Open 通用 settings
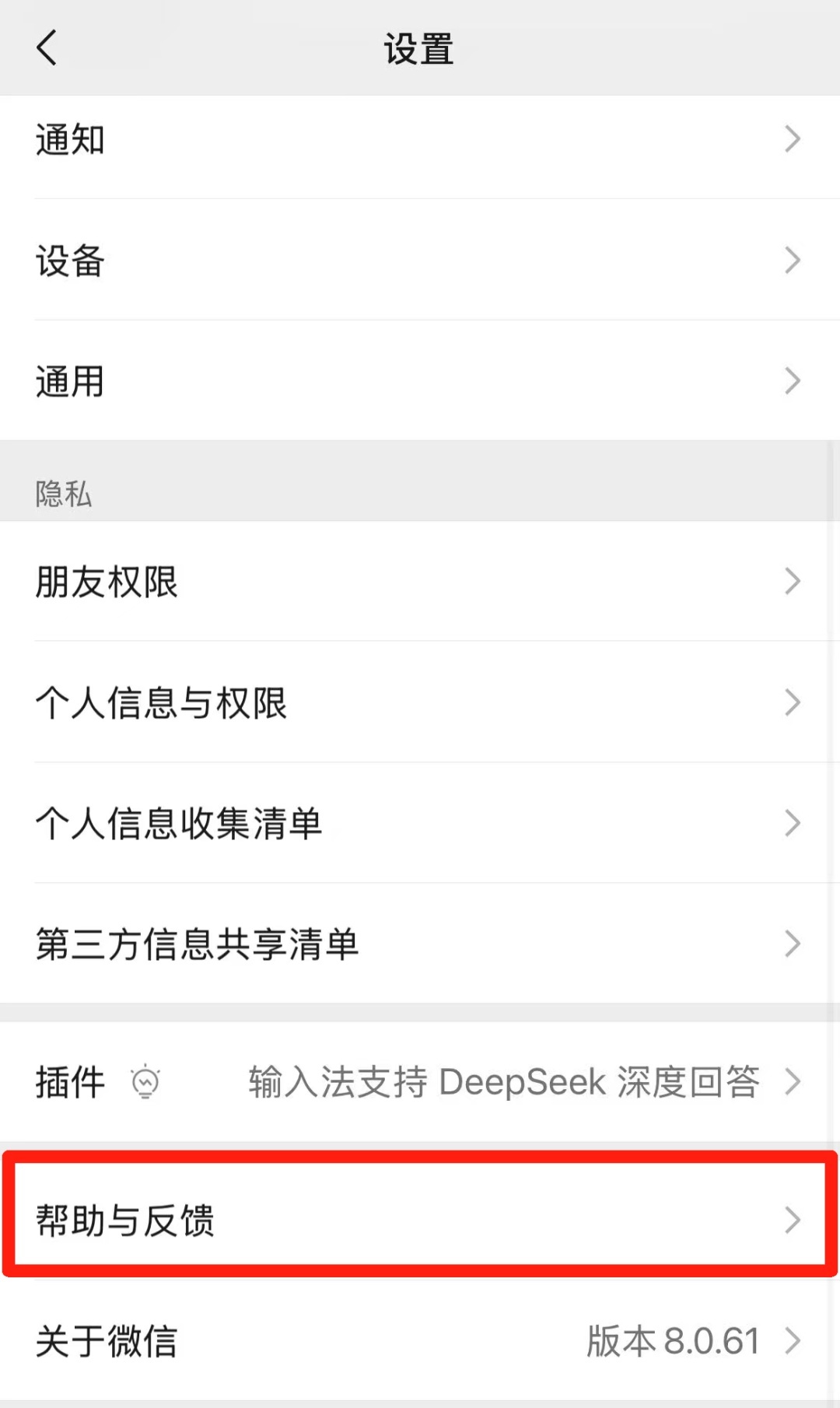The image size is (840, 1408). coord(420,381)
